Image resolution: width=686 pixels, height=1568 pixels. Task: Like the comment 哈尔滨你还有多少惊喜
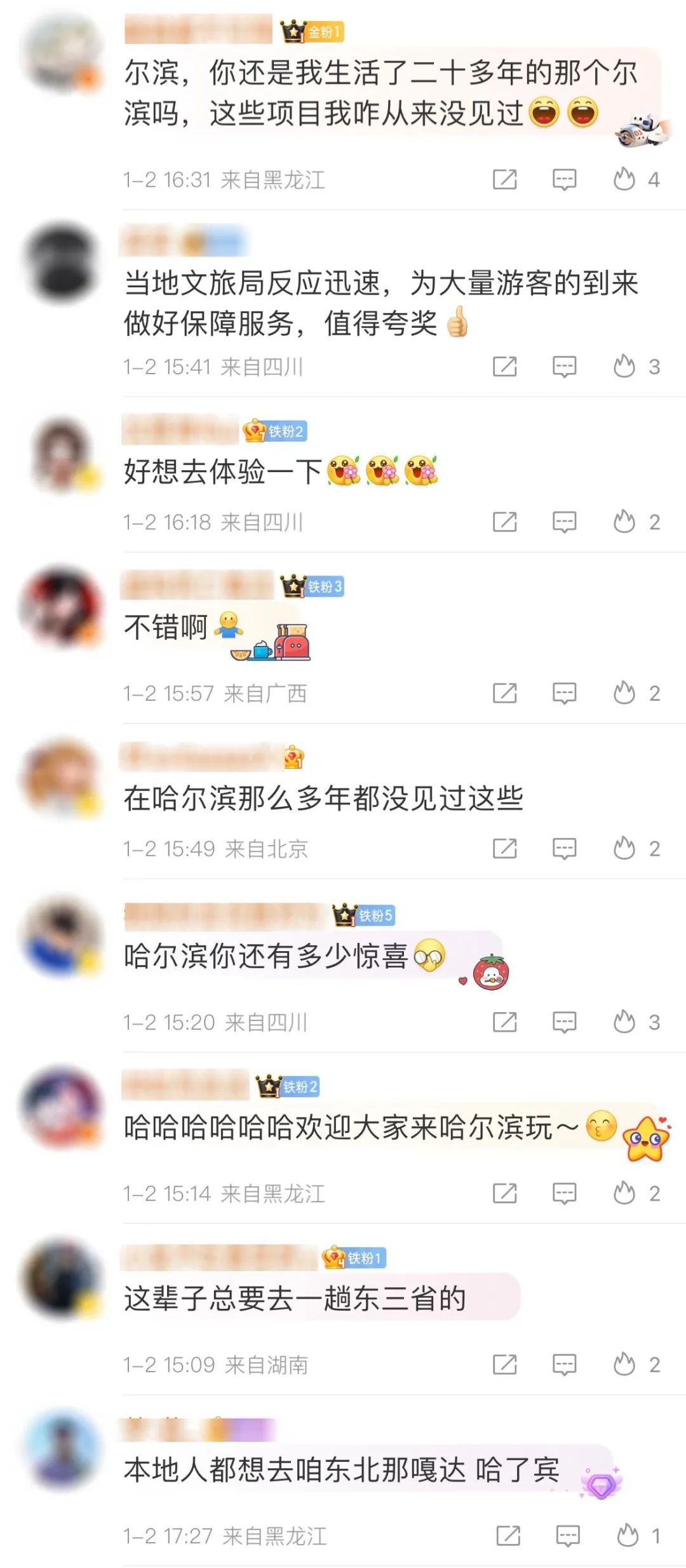point(624,1022)
